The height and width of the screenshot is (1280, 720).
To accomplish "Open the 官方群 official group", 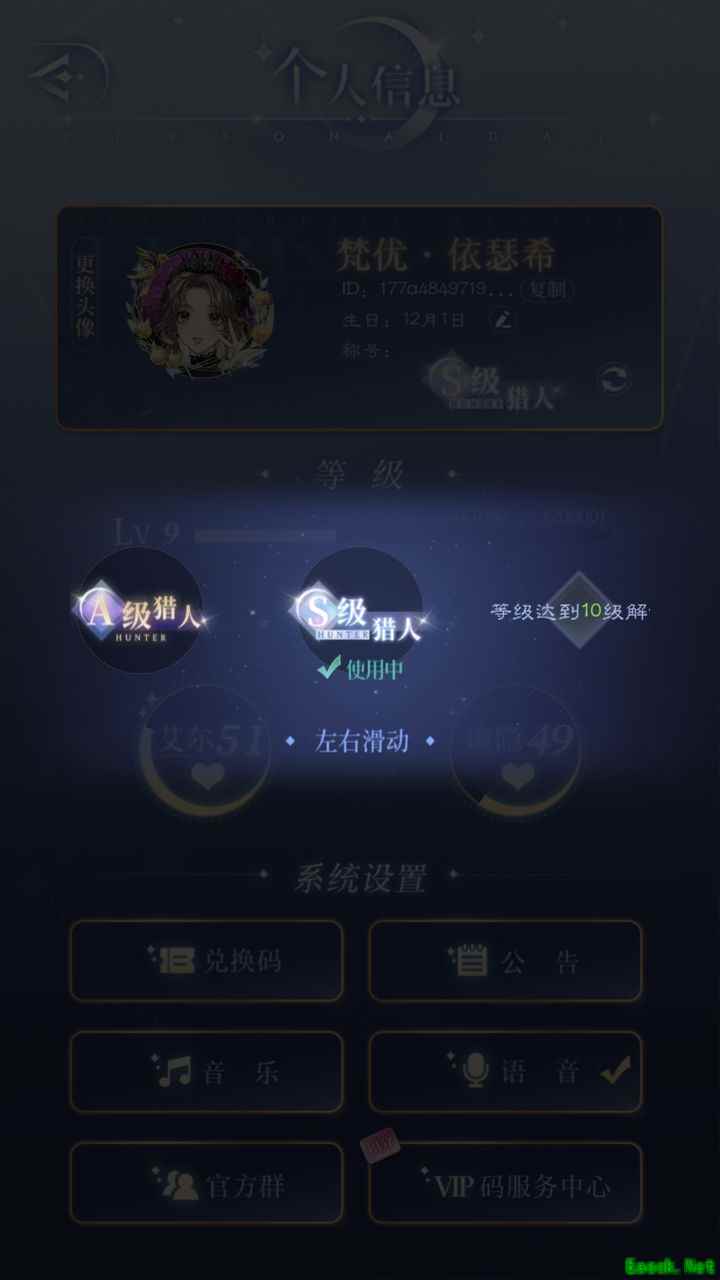I will tap(206, 1184).
